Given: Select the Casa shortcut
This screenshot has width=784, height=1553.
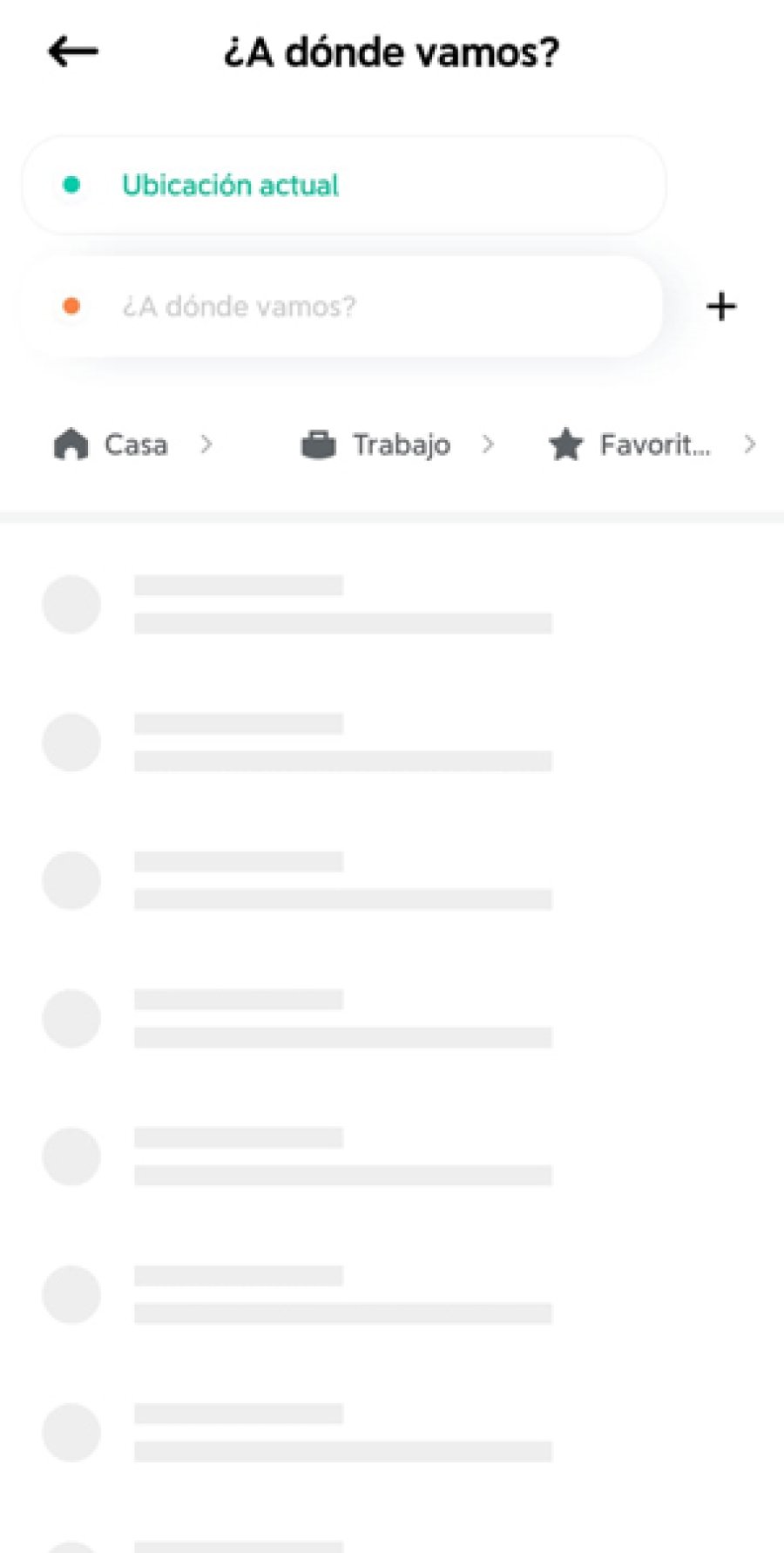Looking at the screenshot, I should pyautogui.click(x=132, y=445).
